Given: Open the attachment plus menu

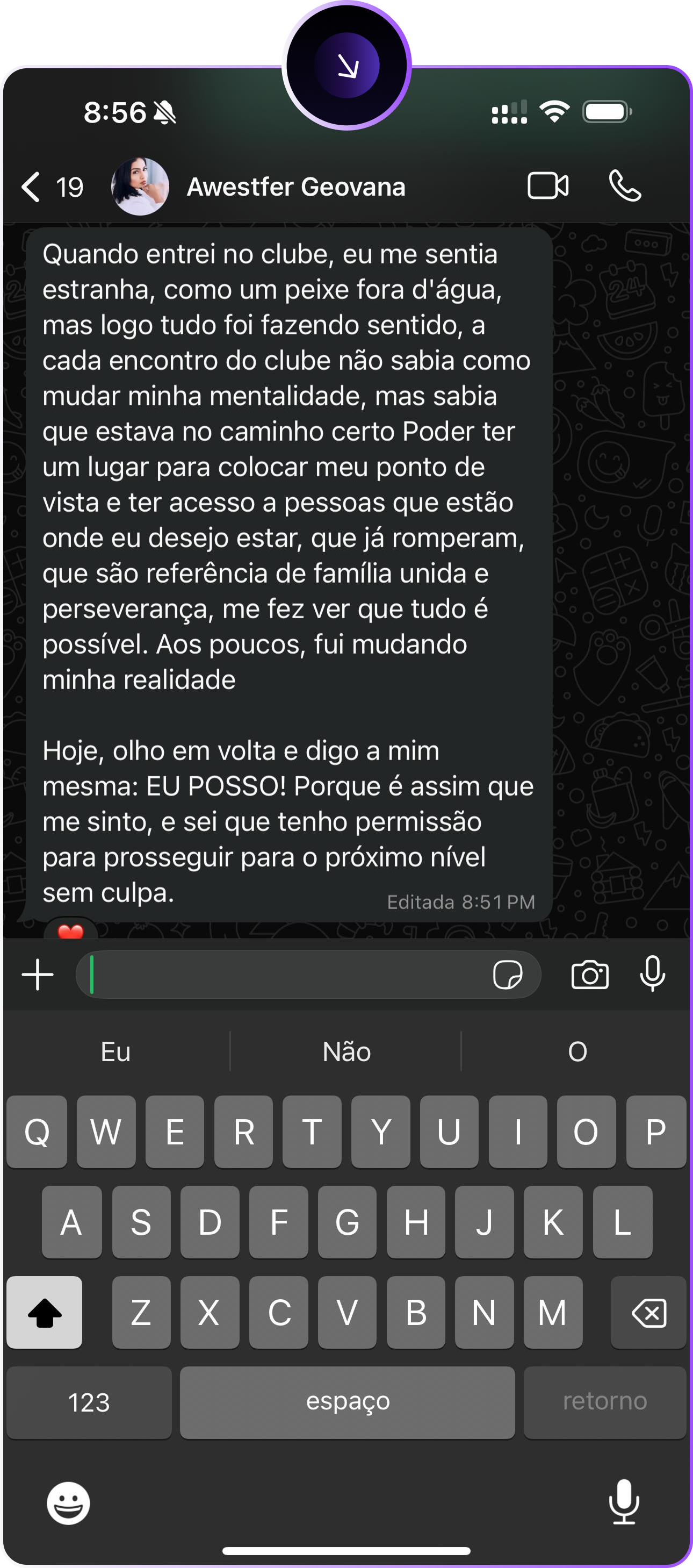Looking at the screenshot, I should coord(38,975).
